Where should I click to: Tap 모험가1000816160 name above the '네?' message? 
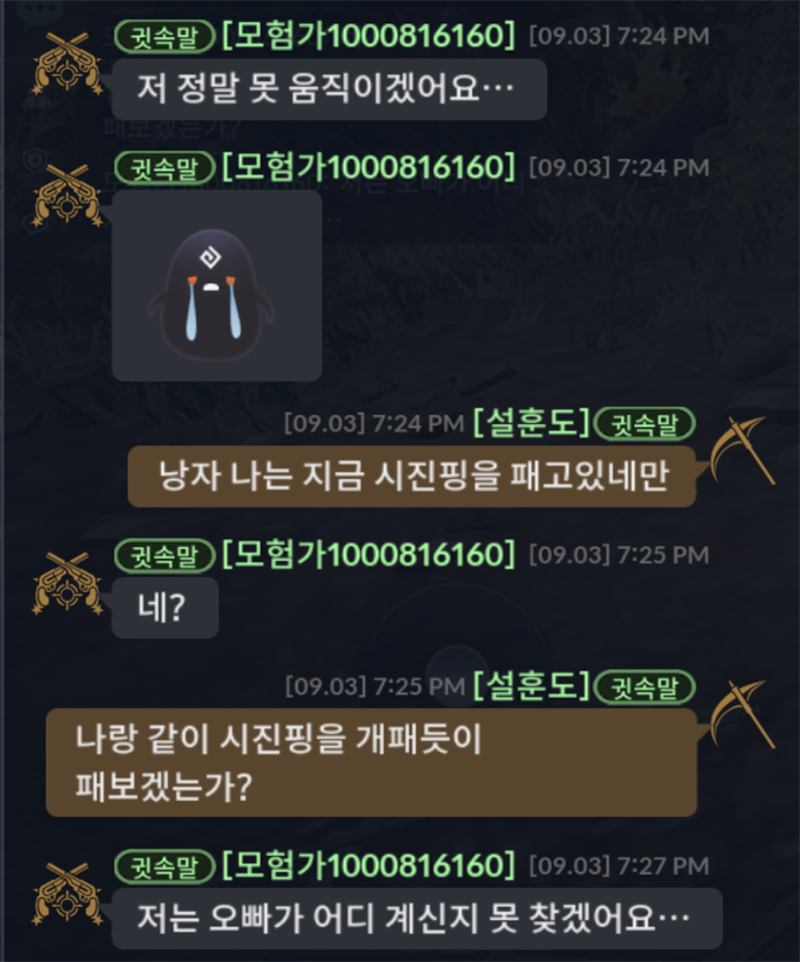[368, 553]
